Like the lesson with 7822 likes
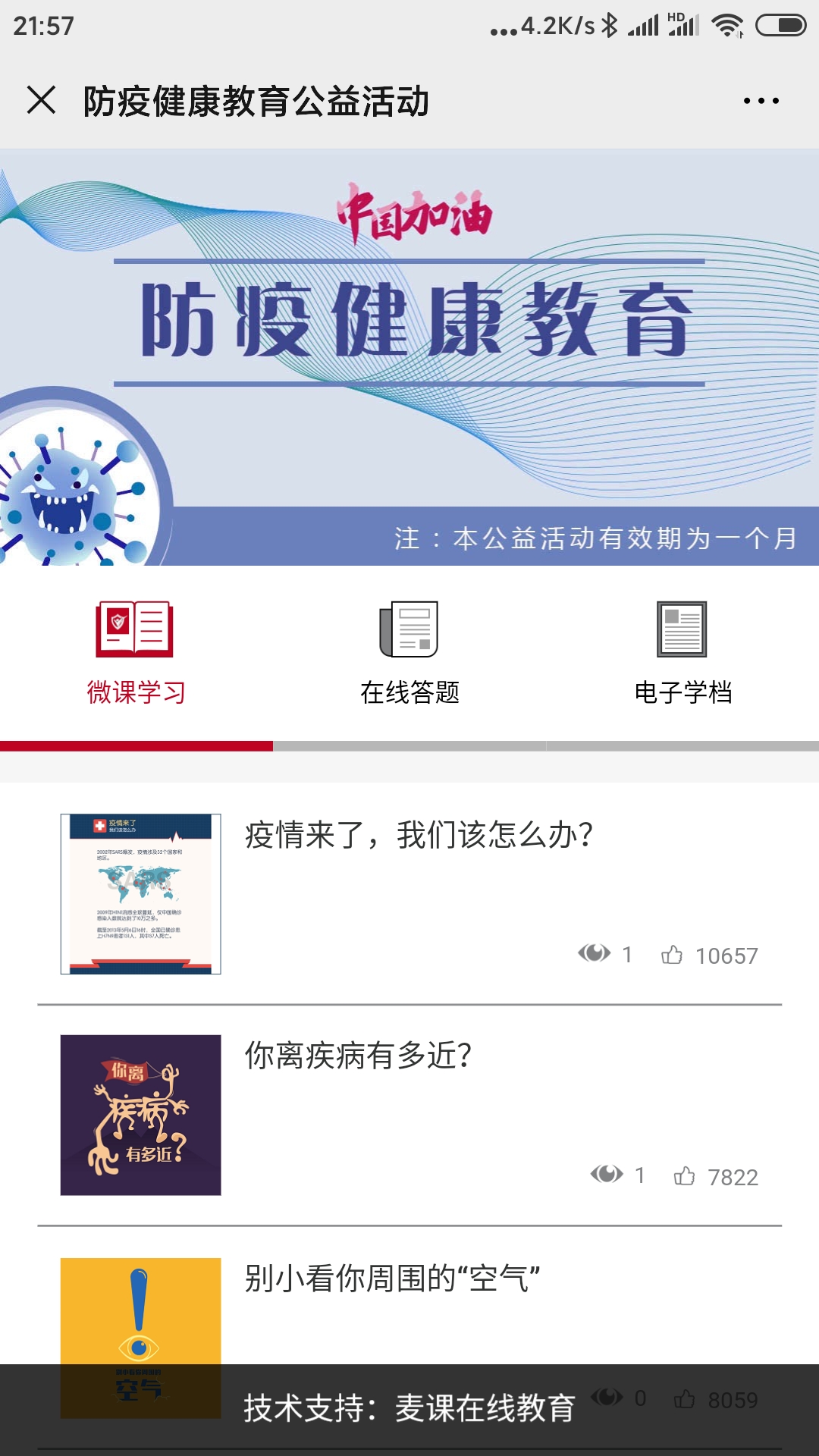The image size is (819, 1456). 684,1176
